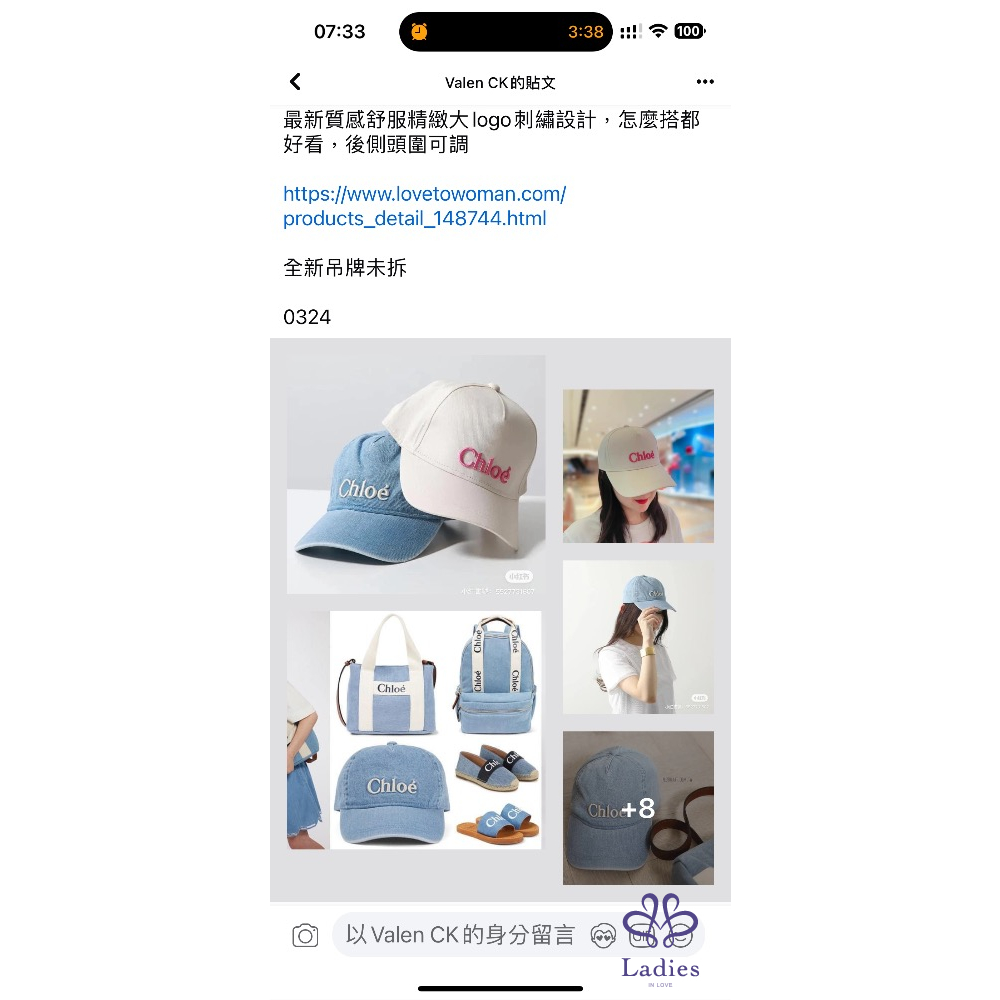
Task: Open the lovetowoman.com product link
Action: 424,206
